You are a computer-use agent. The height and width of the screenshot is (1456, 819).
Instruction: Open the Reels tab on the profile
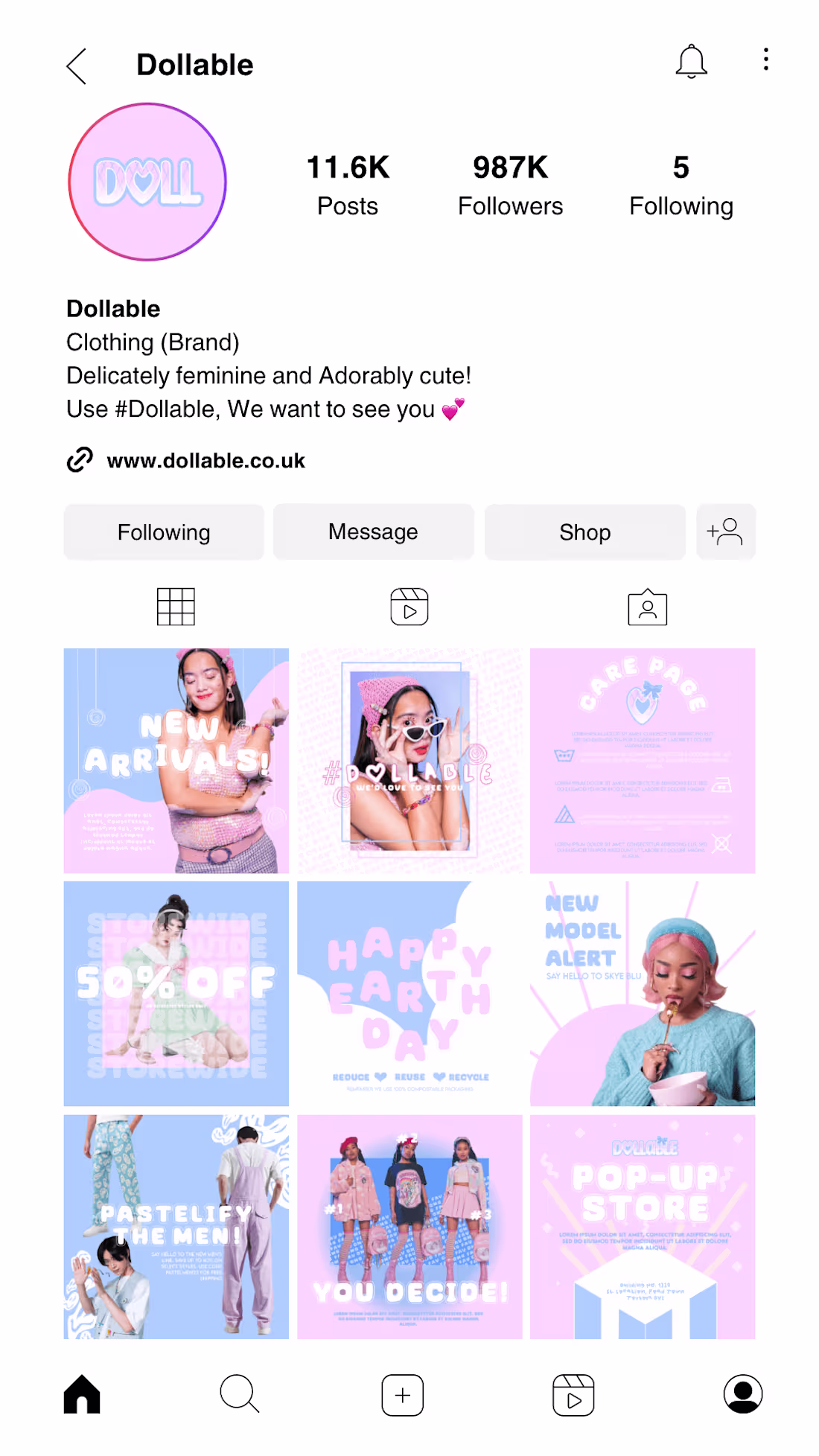click(409, 607)
